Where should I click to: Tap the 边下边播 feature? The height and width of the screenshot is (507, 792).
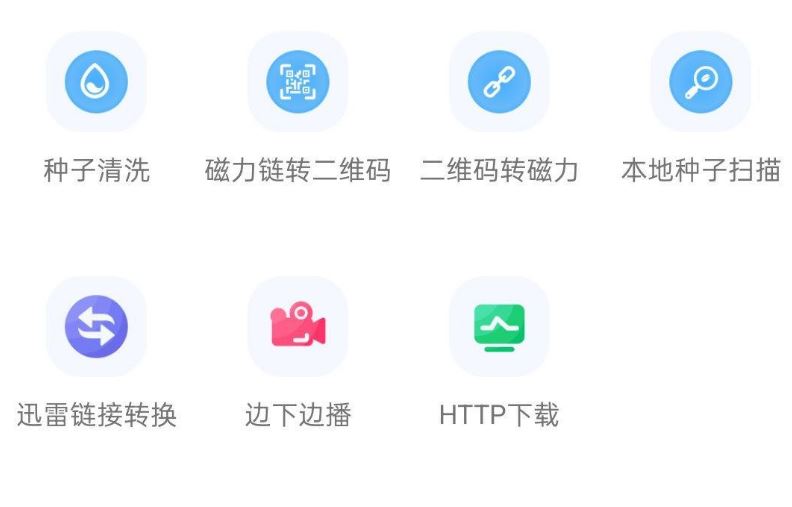point(297,327)
